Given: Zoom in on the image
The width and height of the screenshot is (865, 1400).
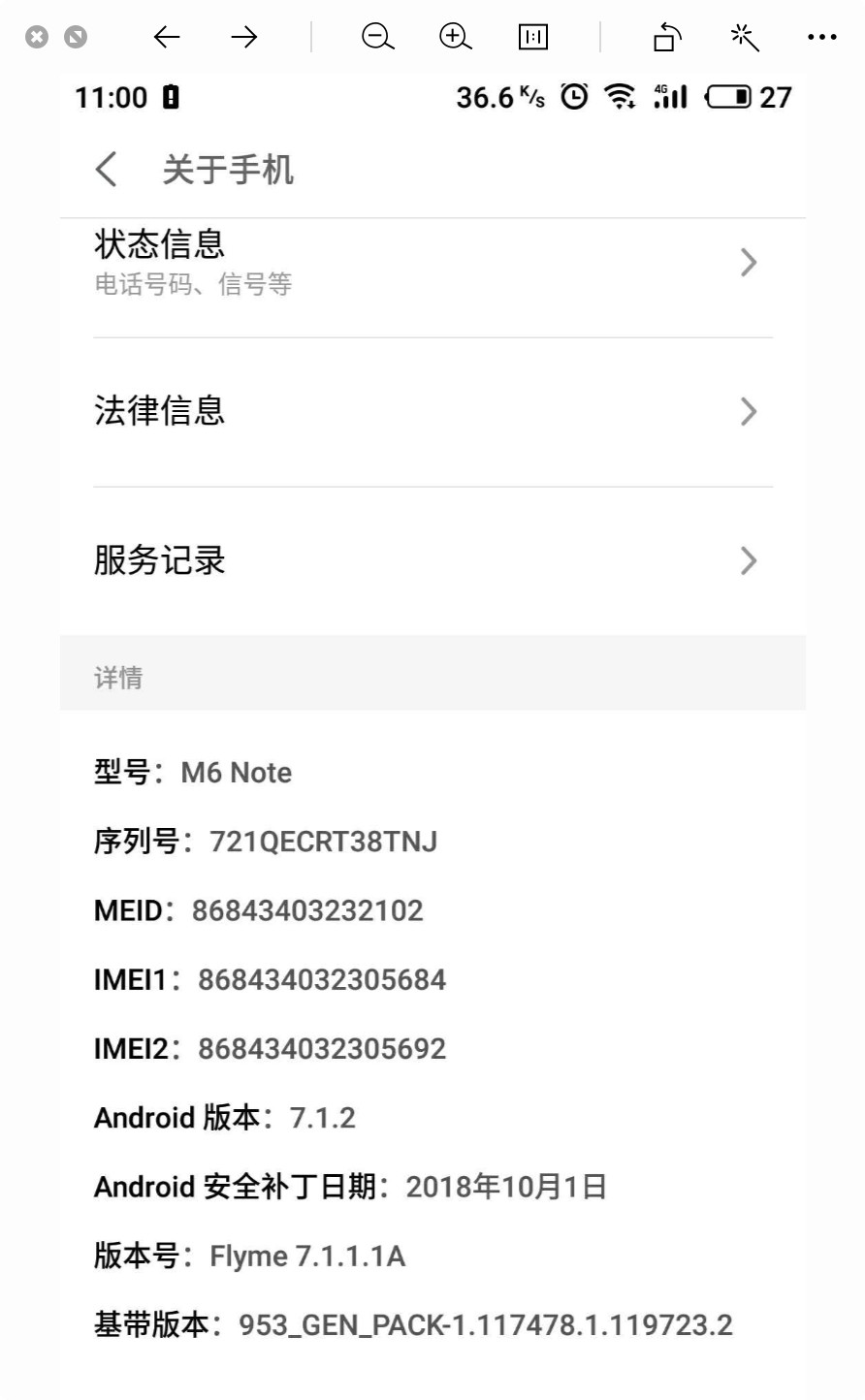Looking at the screenshot, I should pos(455,38).
